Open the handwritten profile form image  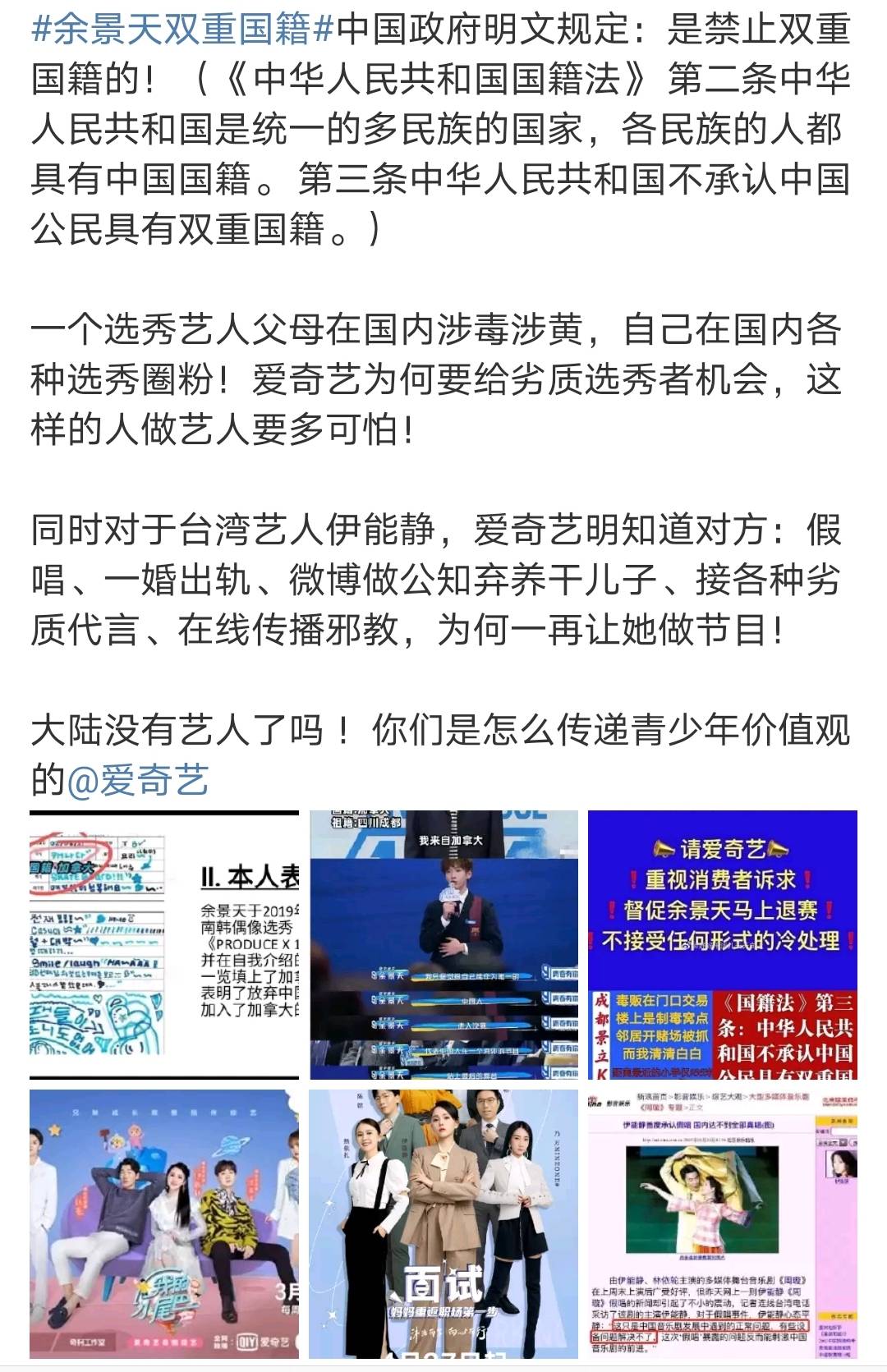164,944
